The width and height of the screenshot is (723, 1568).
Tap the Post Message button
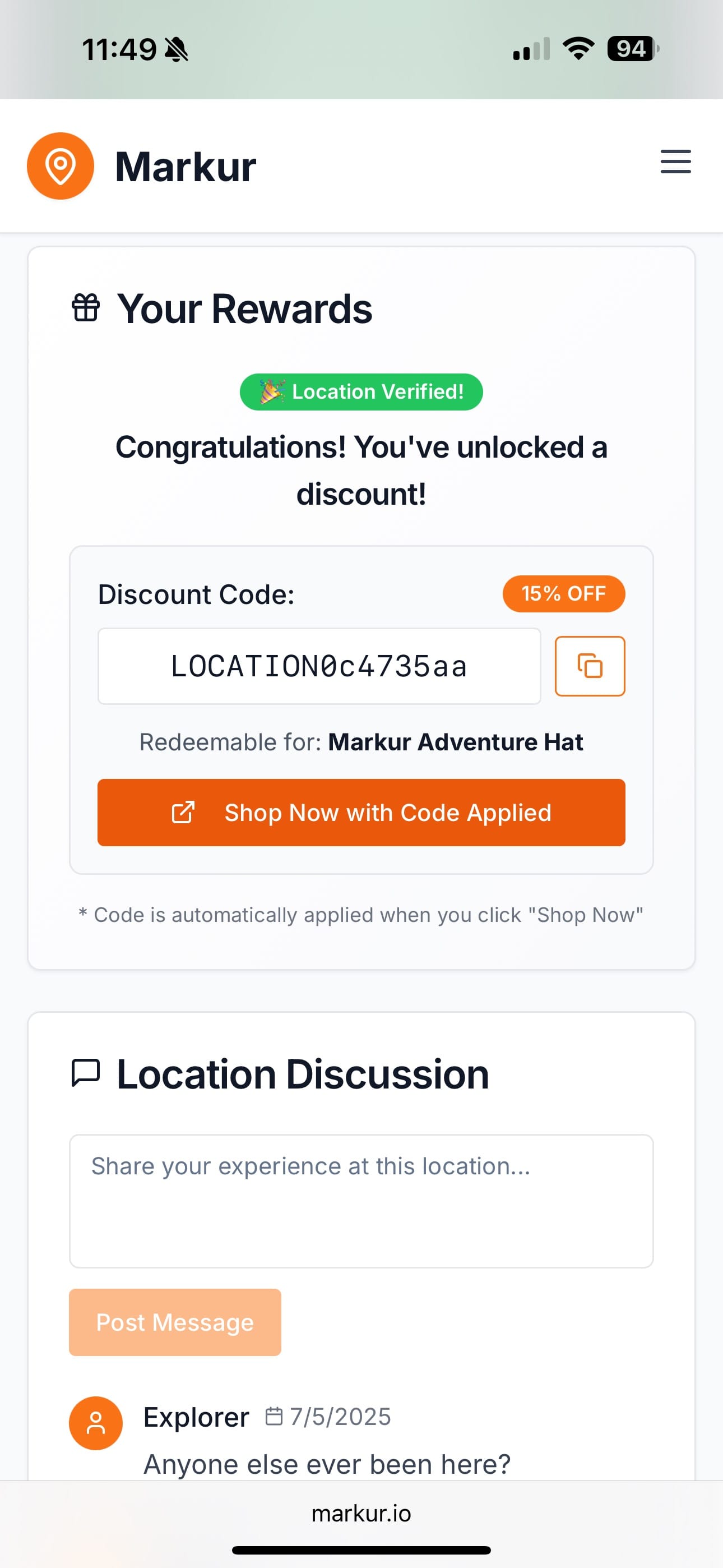pyautogui.click(x=175, y=1322)
